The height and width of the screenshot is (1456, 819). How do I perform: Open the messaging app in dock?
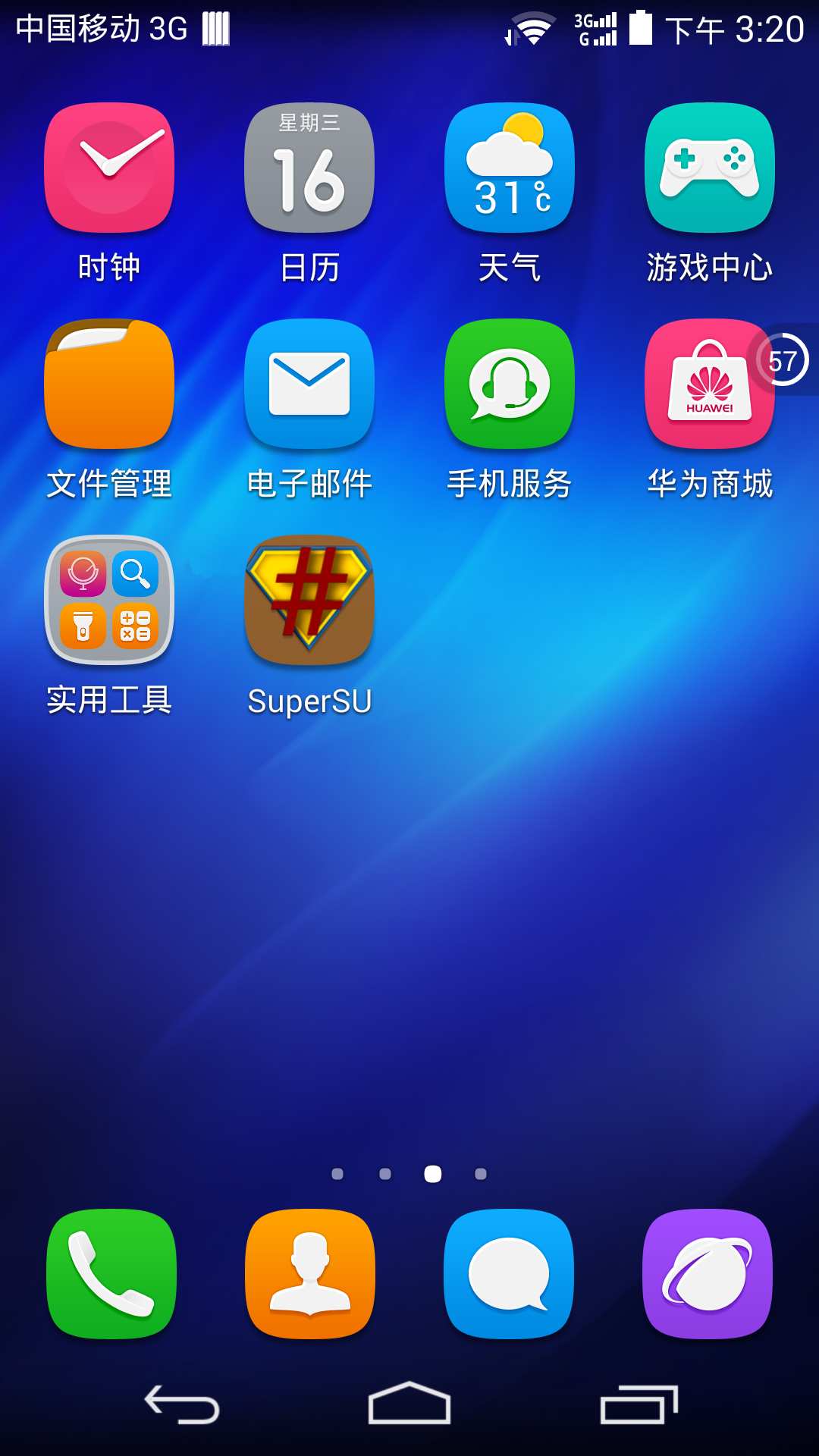coord(509,1274)
